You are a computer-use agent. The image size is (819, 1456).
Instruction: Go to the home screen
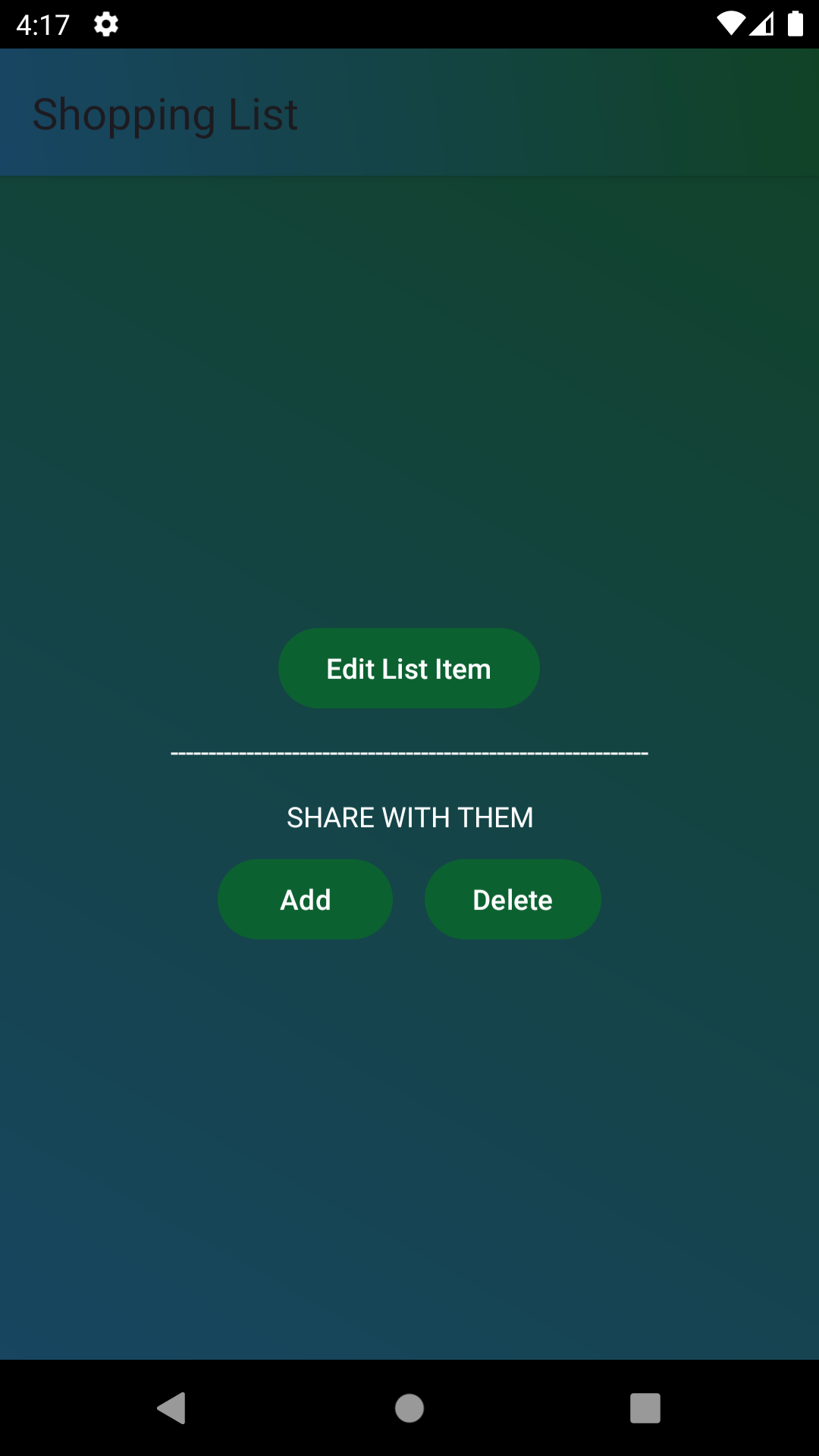(409, 1408)
